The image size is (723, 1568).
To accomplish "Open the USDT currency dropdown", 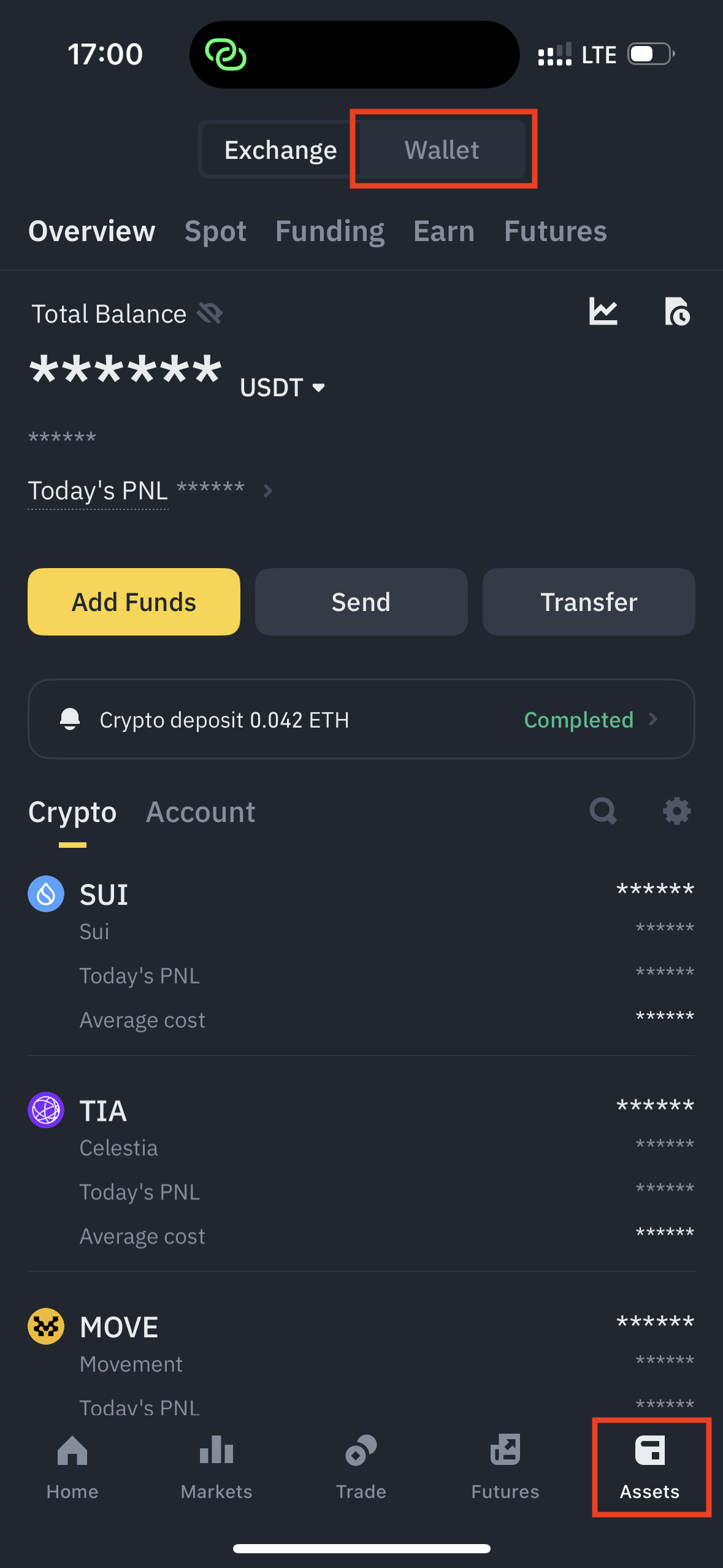I will (x=283, y=387).
